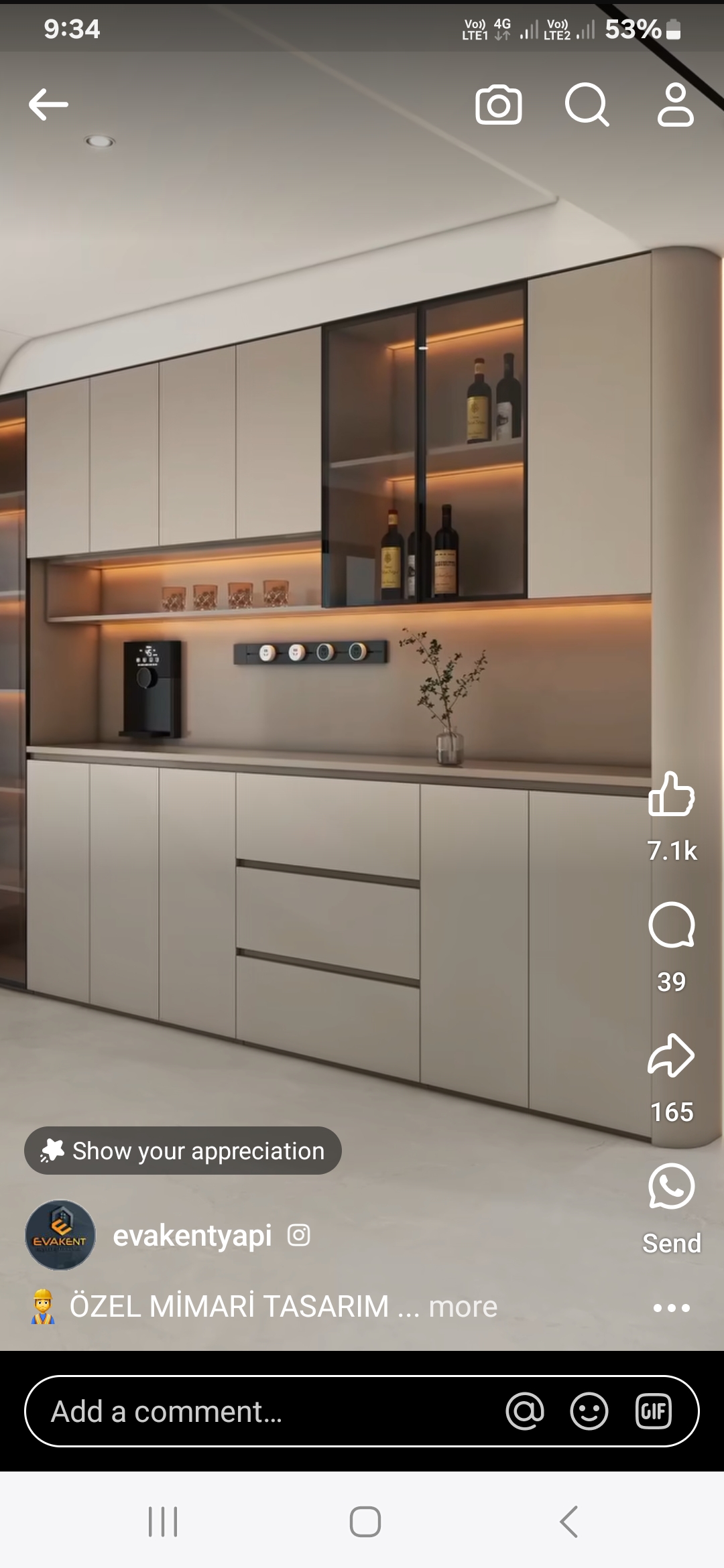Tap Show your appreciation chip
This screenshot has height=1568, width=724.
pos(183,1151)
